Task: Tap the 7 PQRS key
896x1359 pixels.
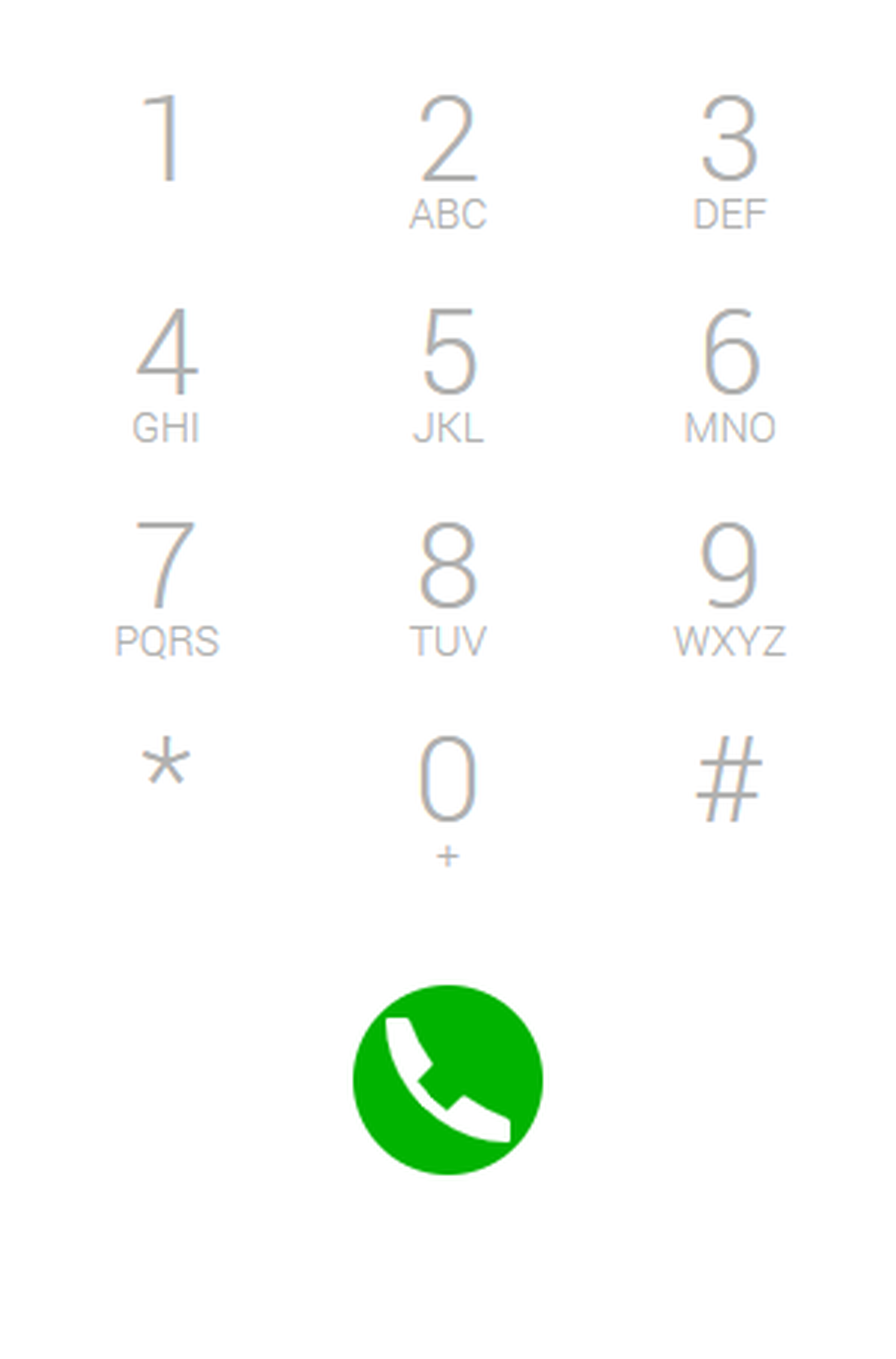Action: 166,589
